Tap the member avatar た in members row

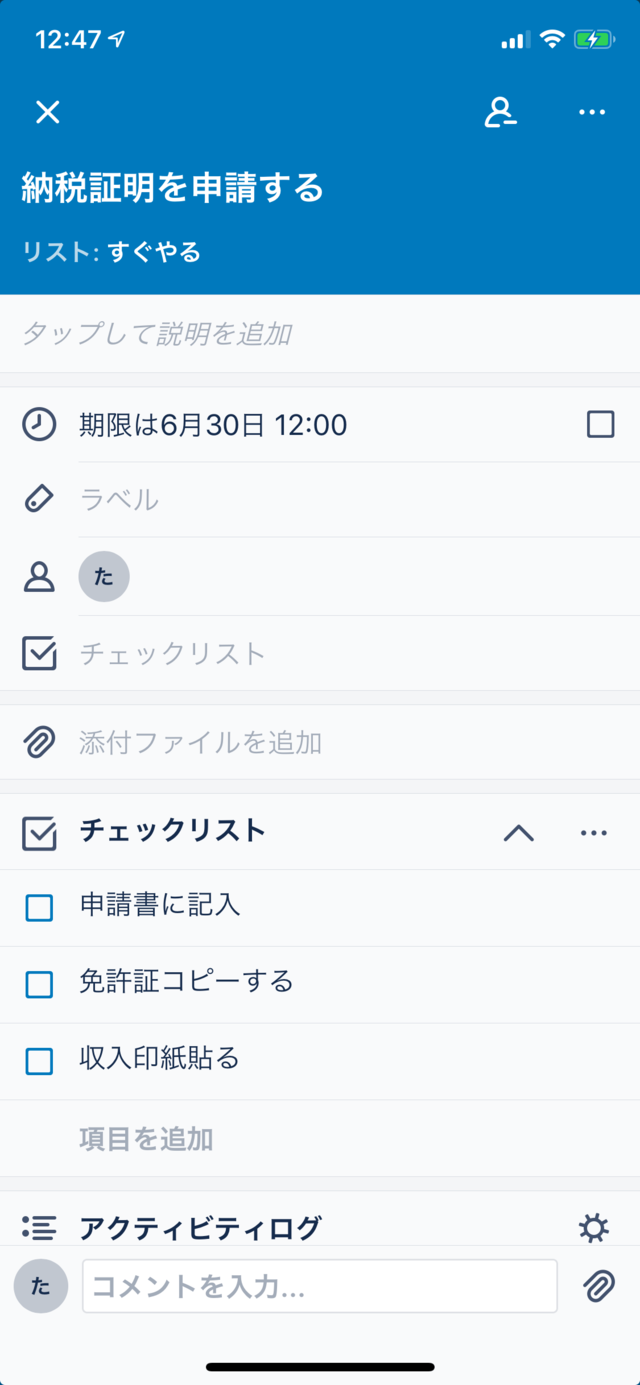tap(104, 576)
